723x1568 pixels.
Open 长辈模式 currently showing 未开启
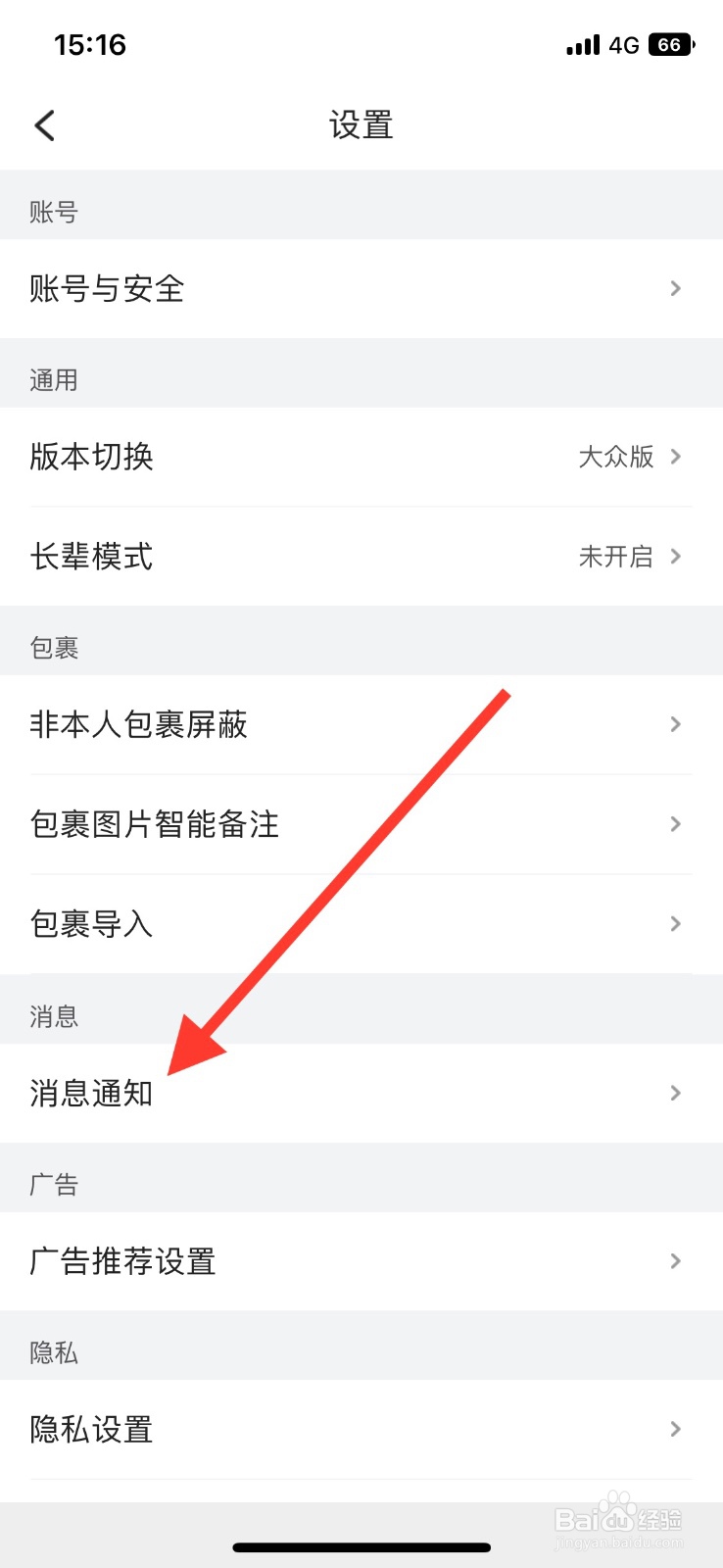(361, 556)
